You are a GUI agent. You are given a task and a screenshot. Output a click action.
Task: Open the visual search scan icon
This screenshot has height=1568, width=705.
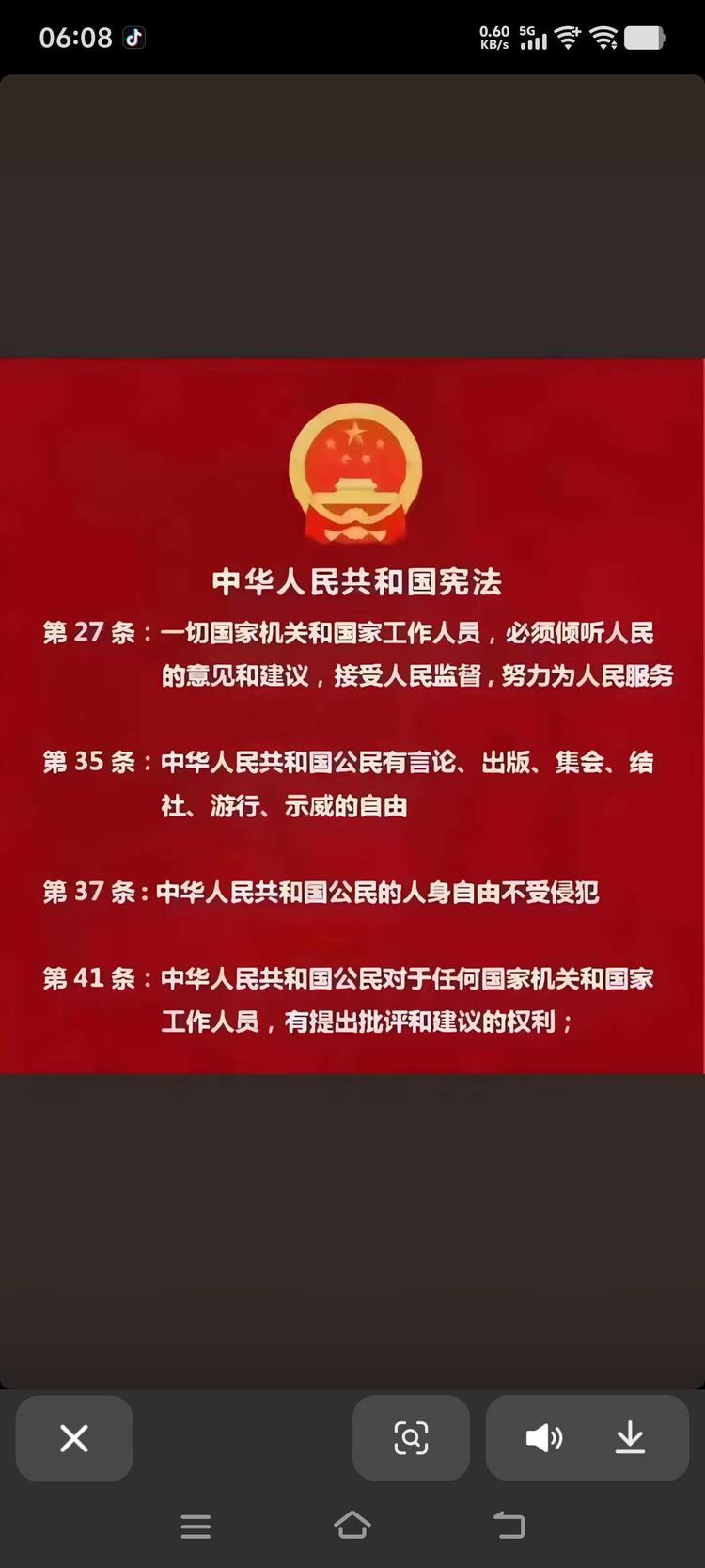coord(411,1437)
